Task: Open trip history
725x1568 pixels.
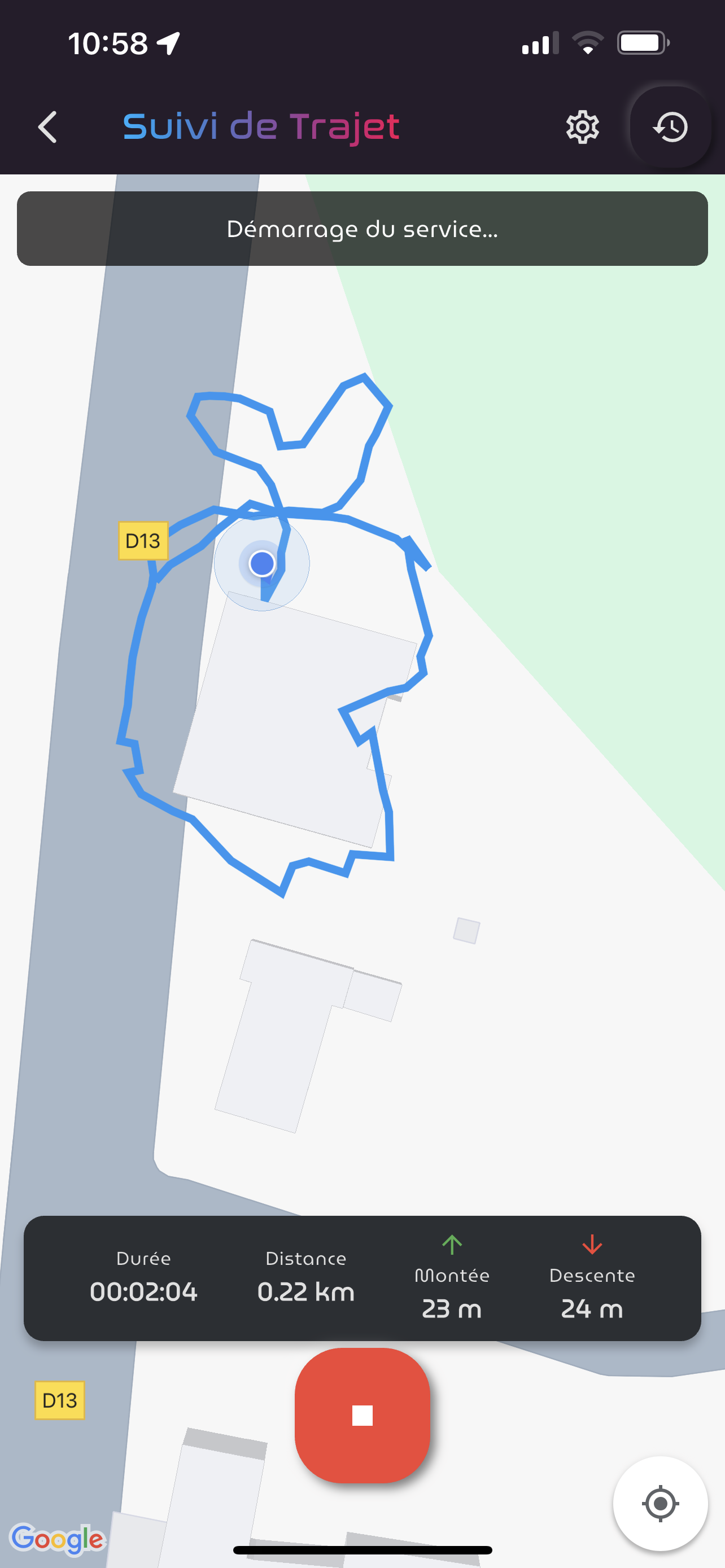Action: 670,127
